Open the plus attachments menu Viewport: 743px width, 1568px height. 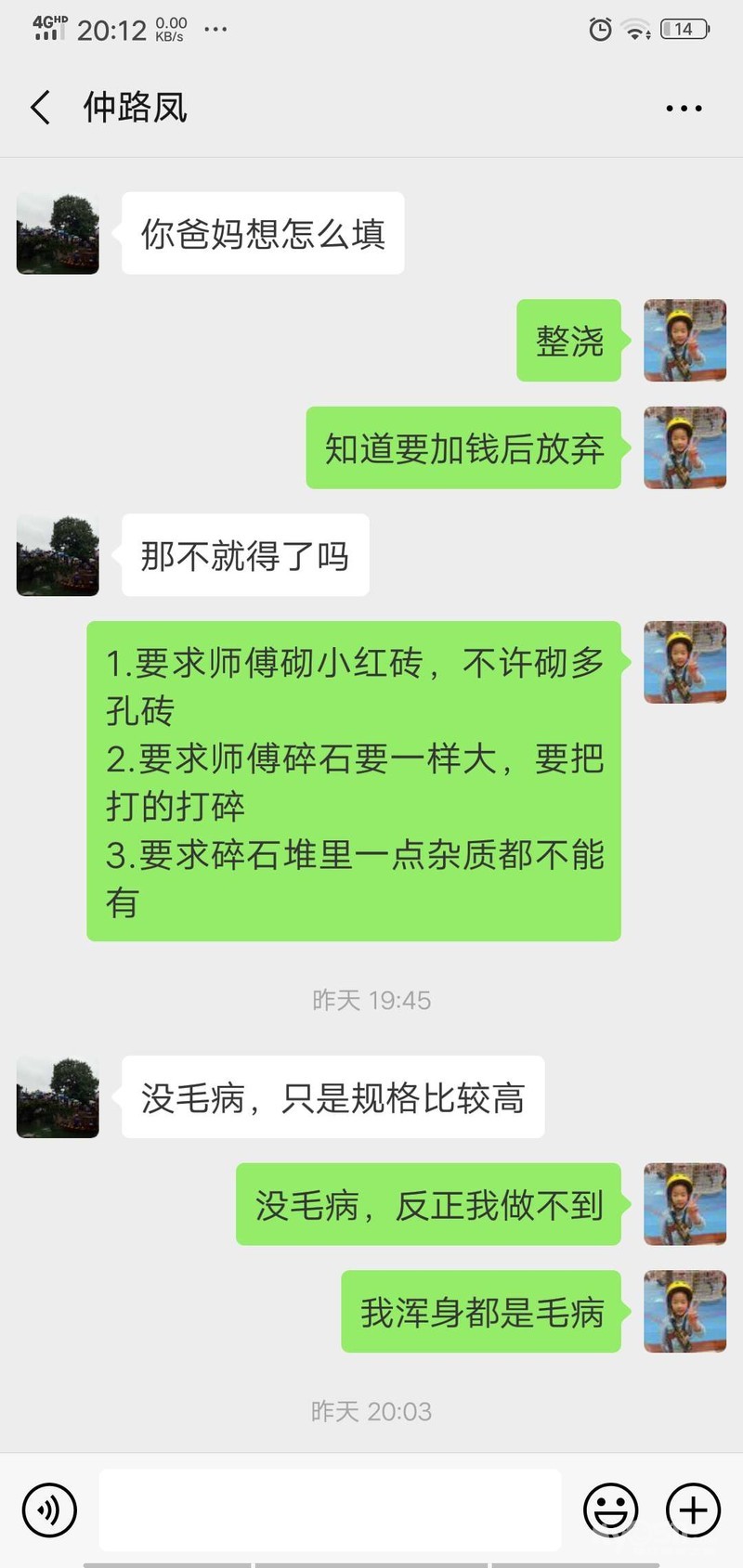[693, 1510]
